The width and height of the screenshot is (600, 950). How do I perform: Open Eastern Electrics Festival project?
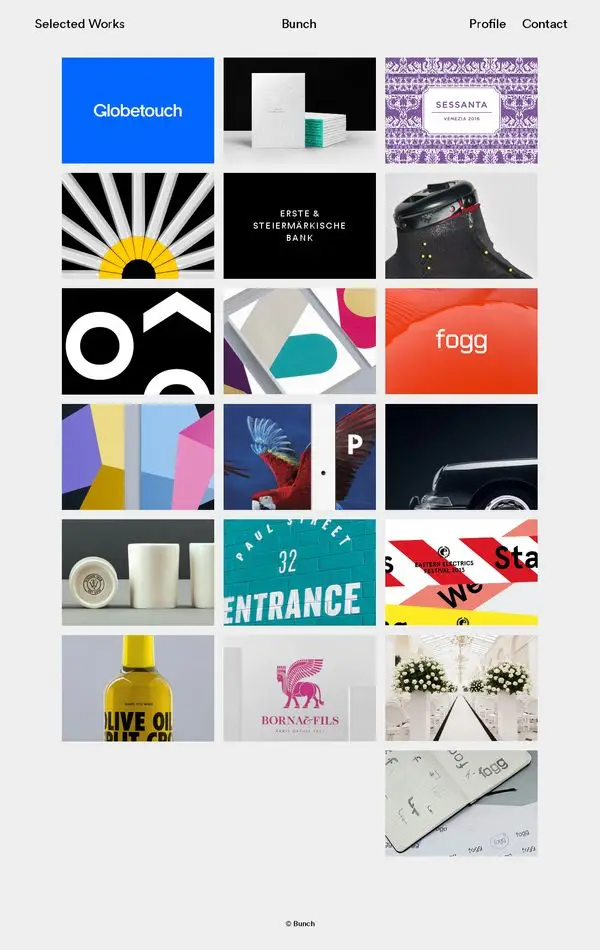click(x=461, y=572)
